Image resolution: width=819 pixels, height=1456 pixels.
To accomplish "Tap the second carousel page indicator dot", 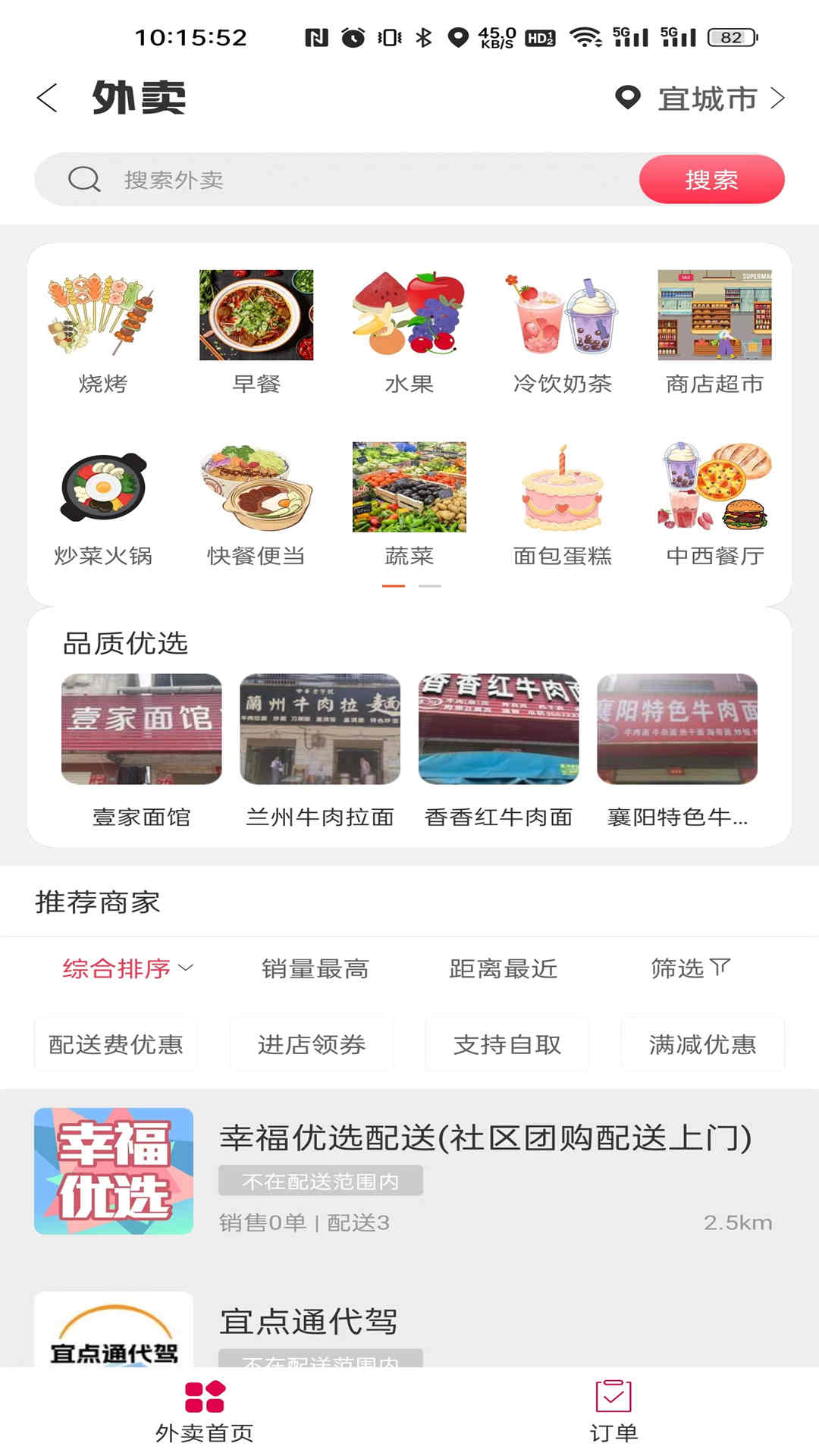I will pos(430,586).
